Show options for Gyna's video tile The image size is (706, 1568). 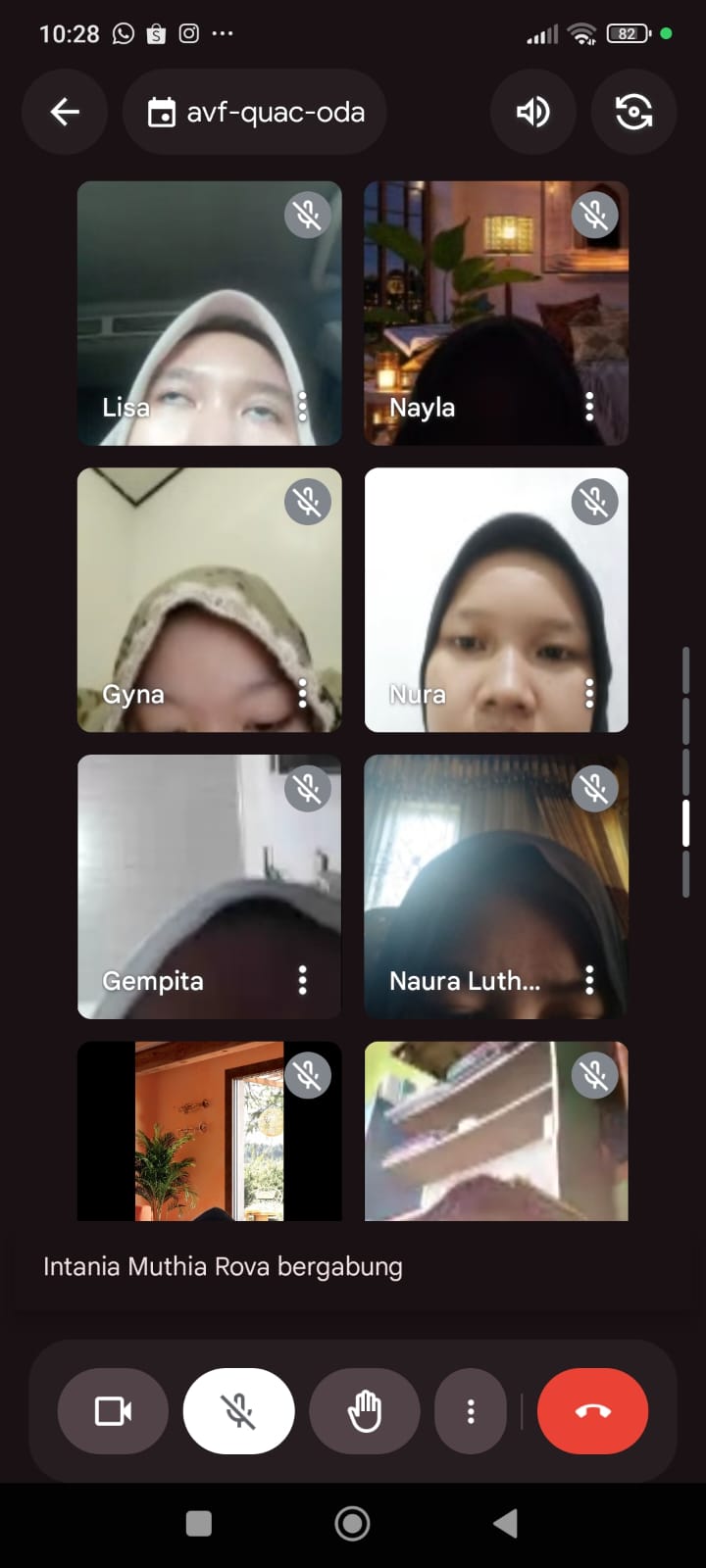pyautogui.click(x=302, y=693)
